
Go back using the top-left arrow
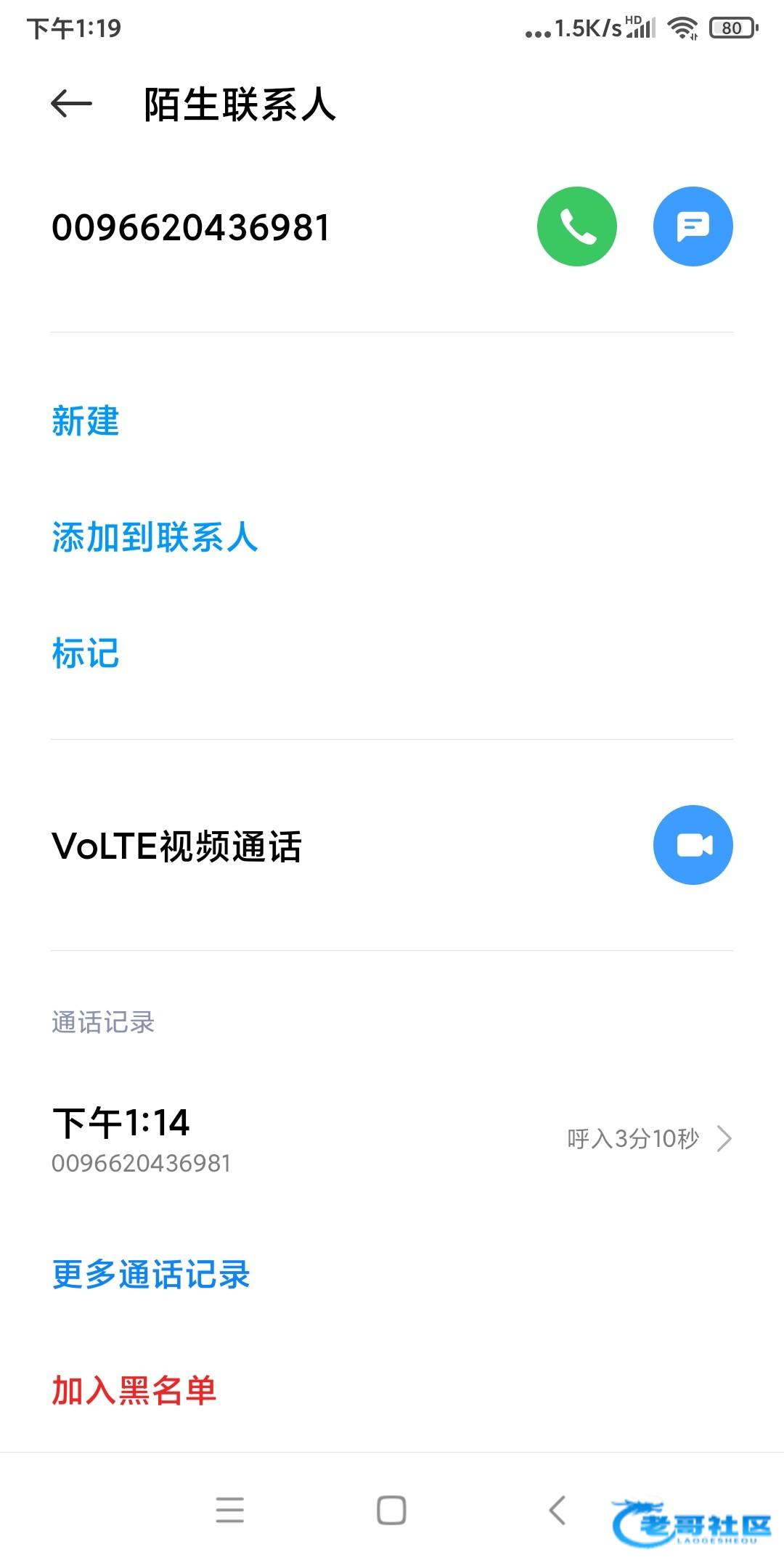click(x=71, y=105)
